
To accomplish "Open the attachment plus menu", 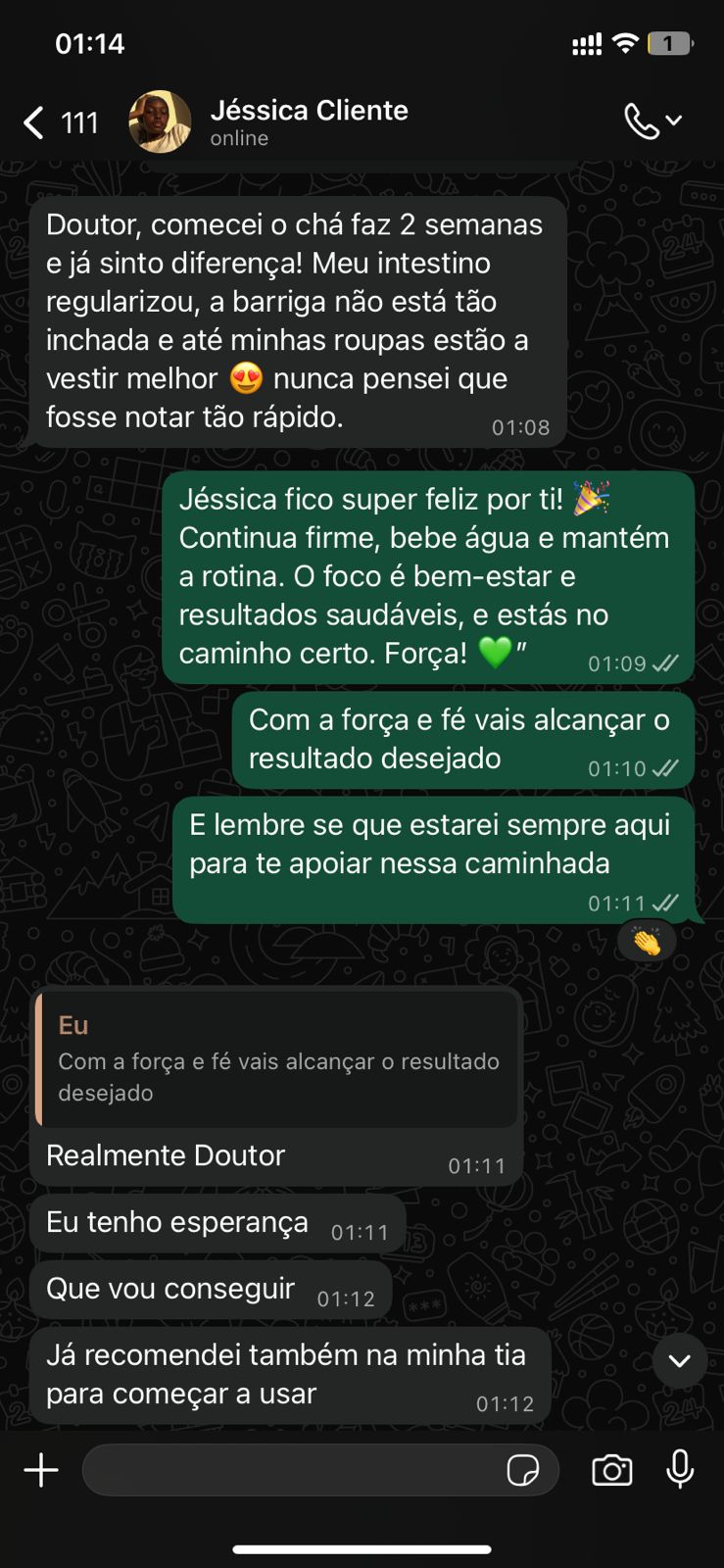I will pos(41,1470).
